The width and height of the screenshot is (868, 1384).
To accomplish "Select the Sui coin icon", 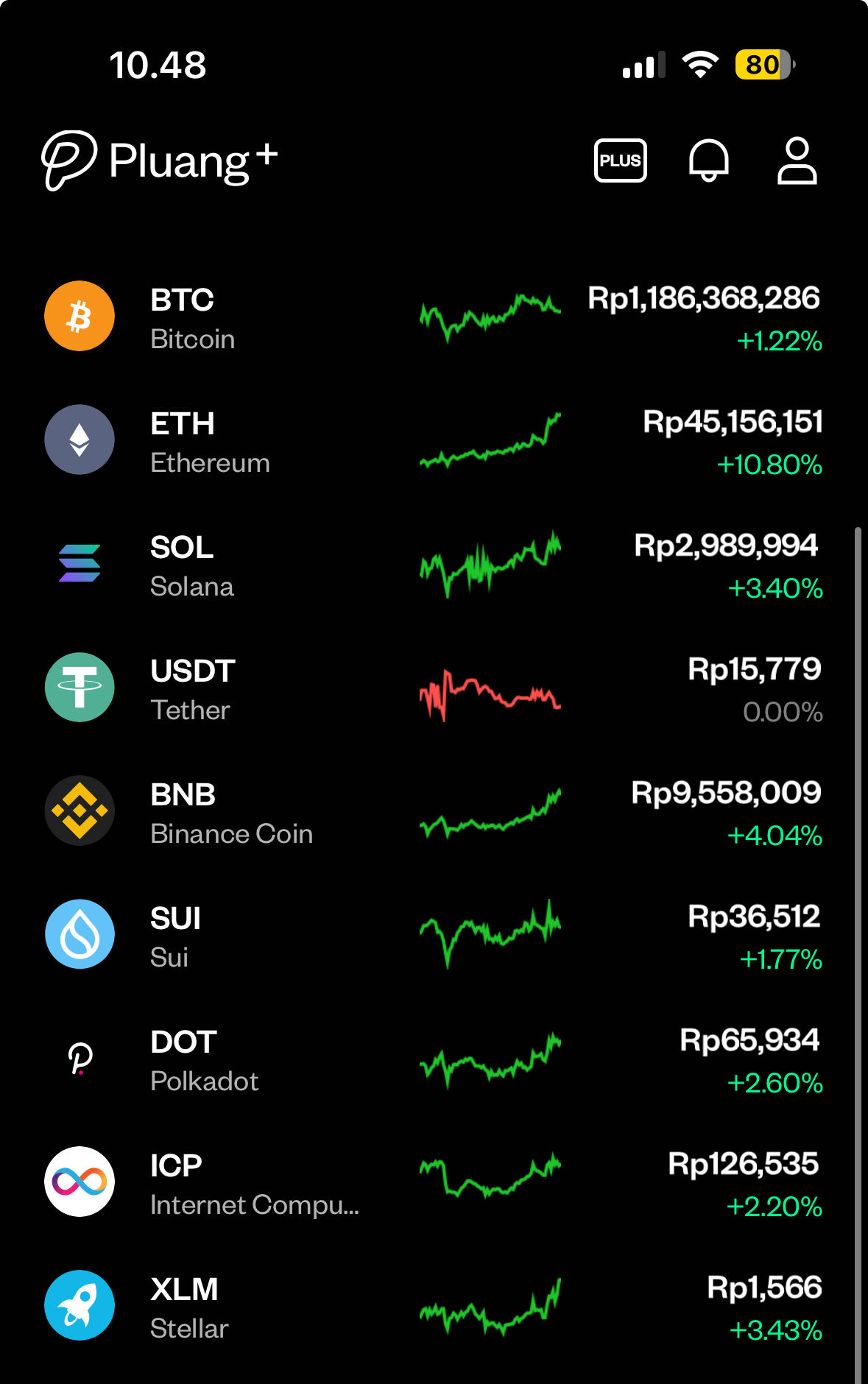I will pos(79,934).
